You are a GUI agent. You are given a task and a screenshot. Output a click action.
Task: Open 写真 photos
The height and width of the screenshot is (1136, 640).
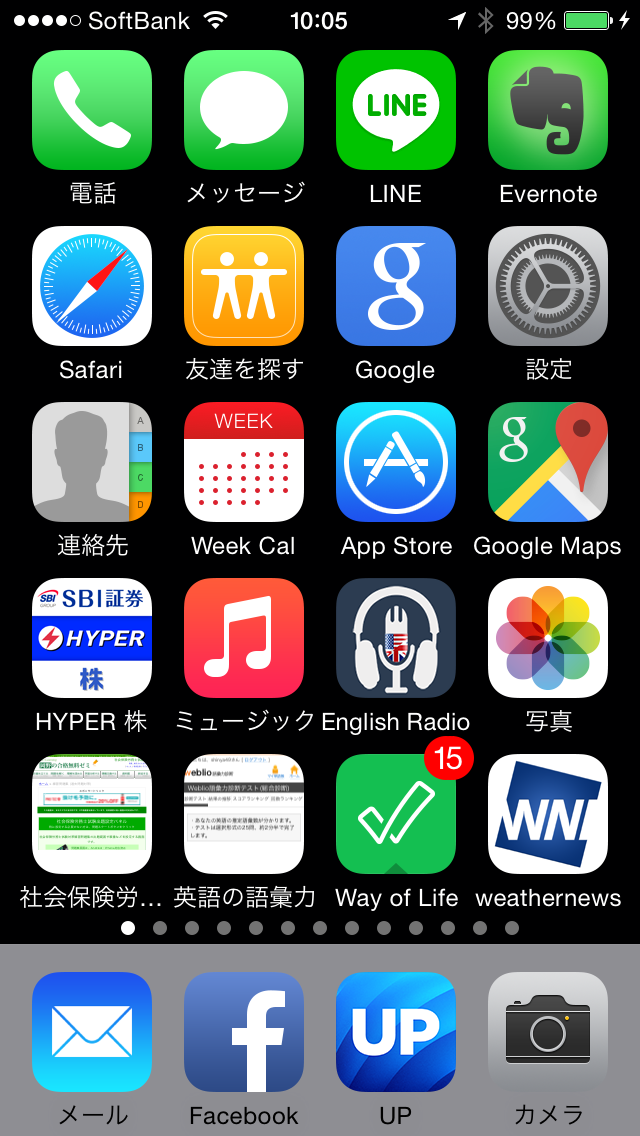pos(548,638)
